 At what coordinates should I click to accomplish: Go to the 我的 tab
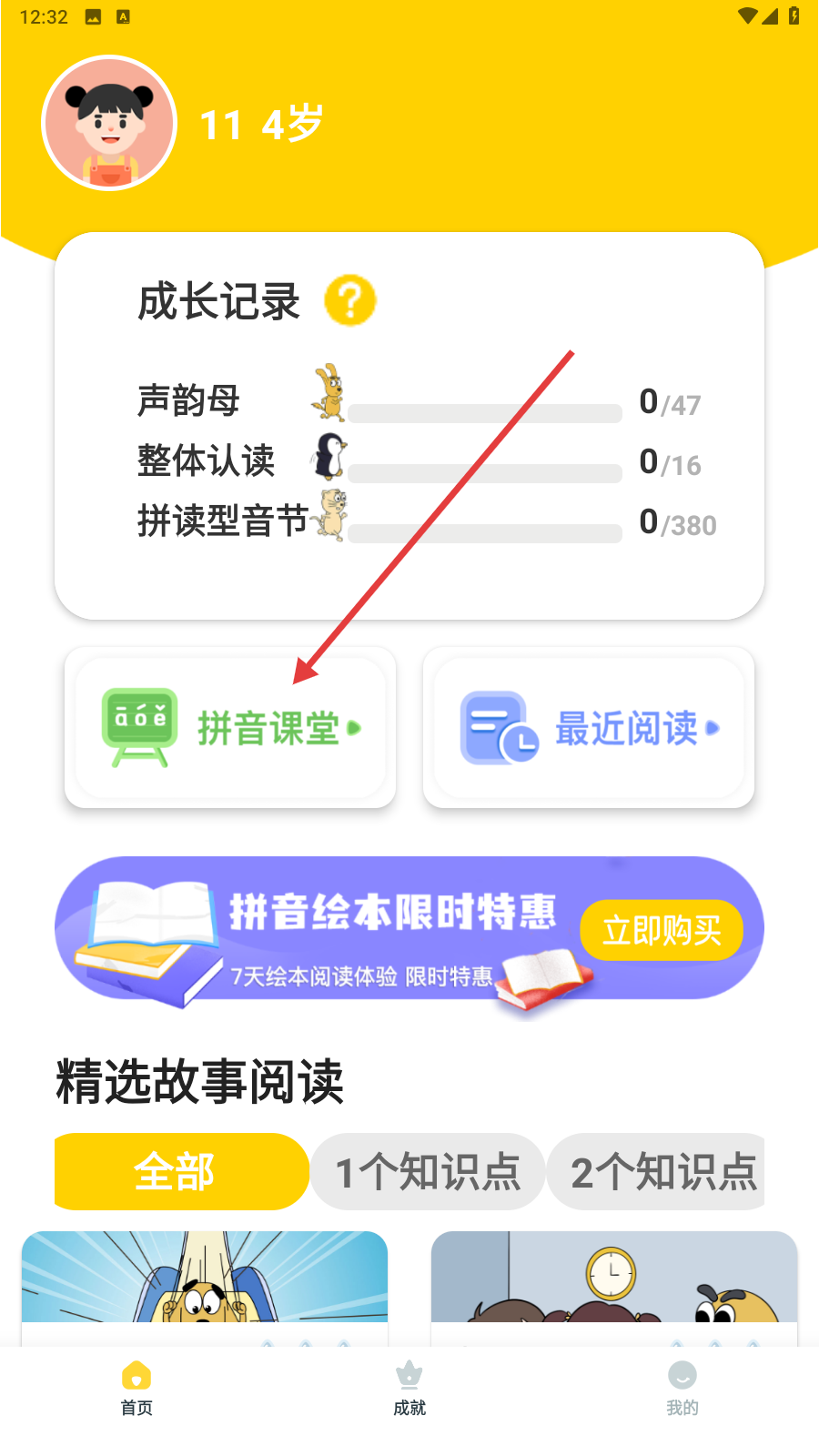682,1388
